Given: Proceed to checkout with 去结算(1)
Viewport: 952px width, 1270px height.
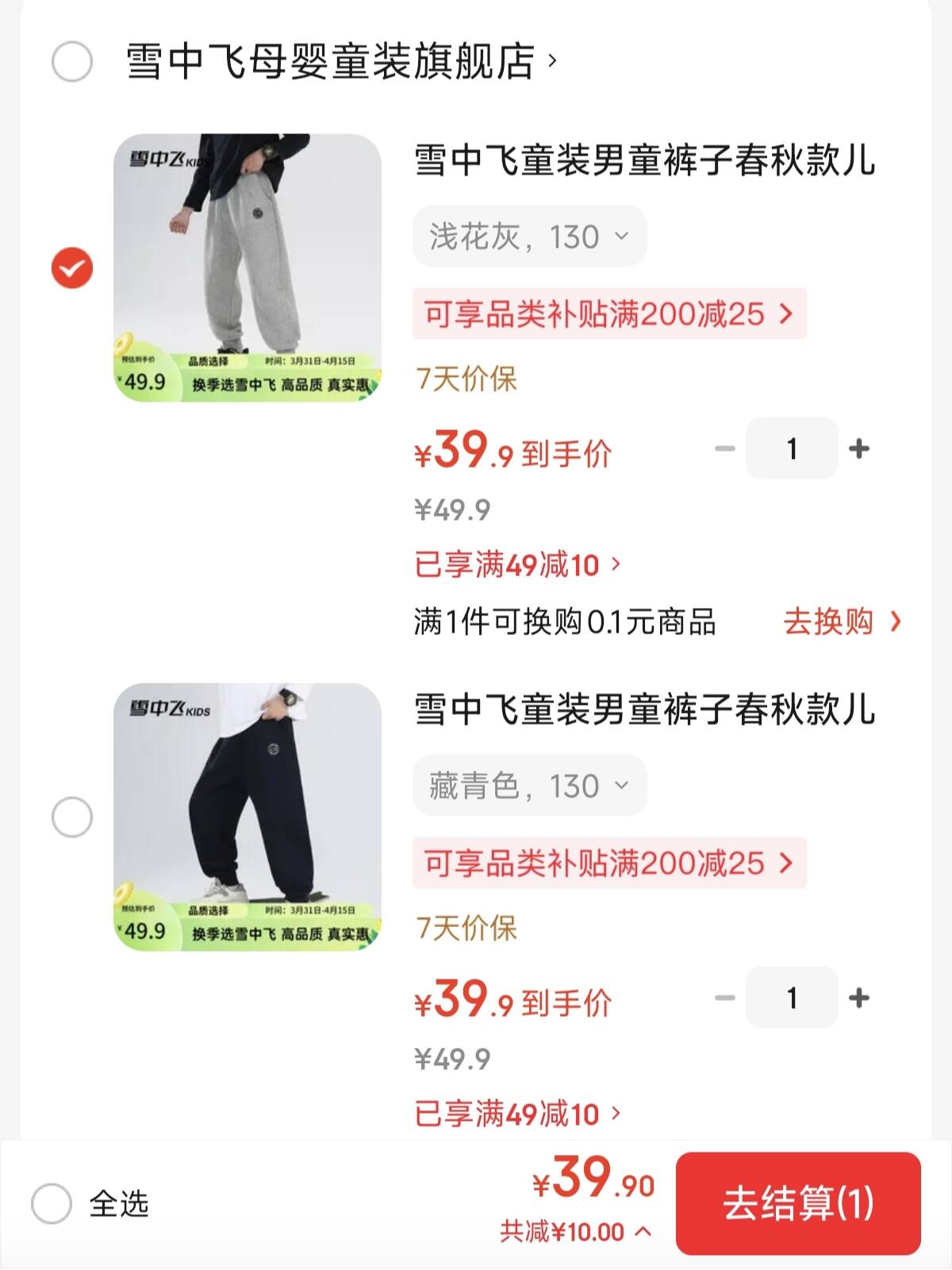Looking at the screenshot, I should pyautogui.click(x=797, y=1203).
